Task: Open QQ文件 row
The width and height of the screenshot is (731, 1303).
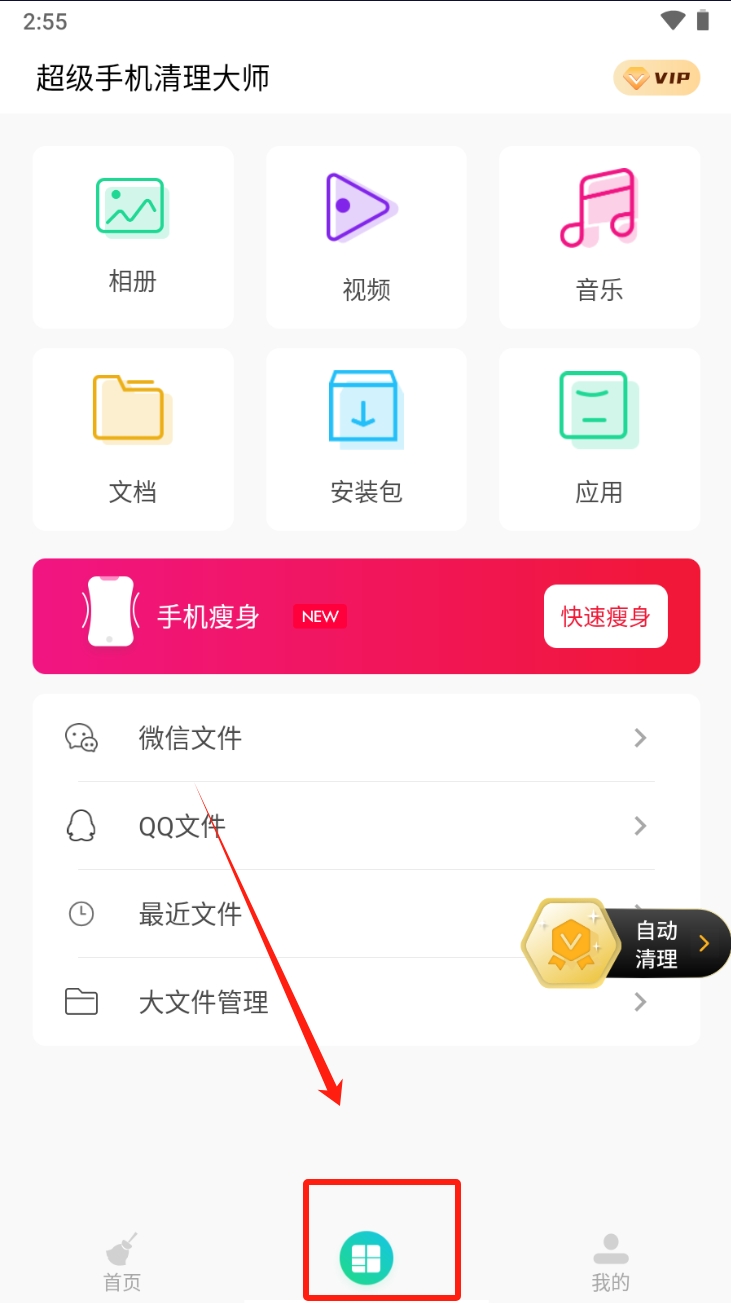Action: (x=366, y=826)
